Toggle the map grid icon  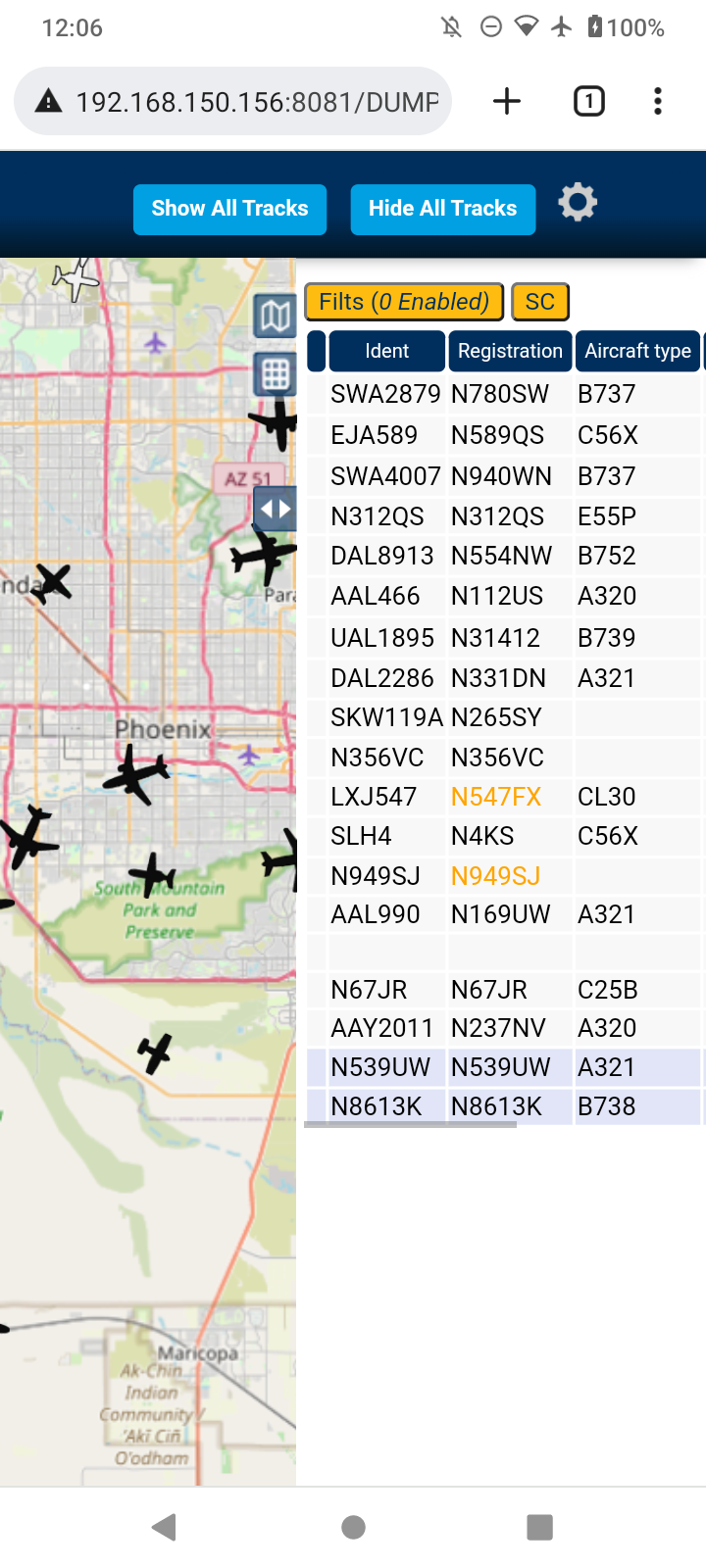[x=275, y=374]
